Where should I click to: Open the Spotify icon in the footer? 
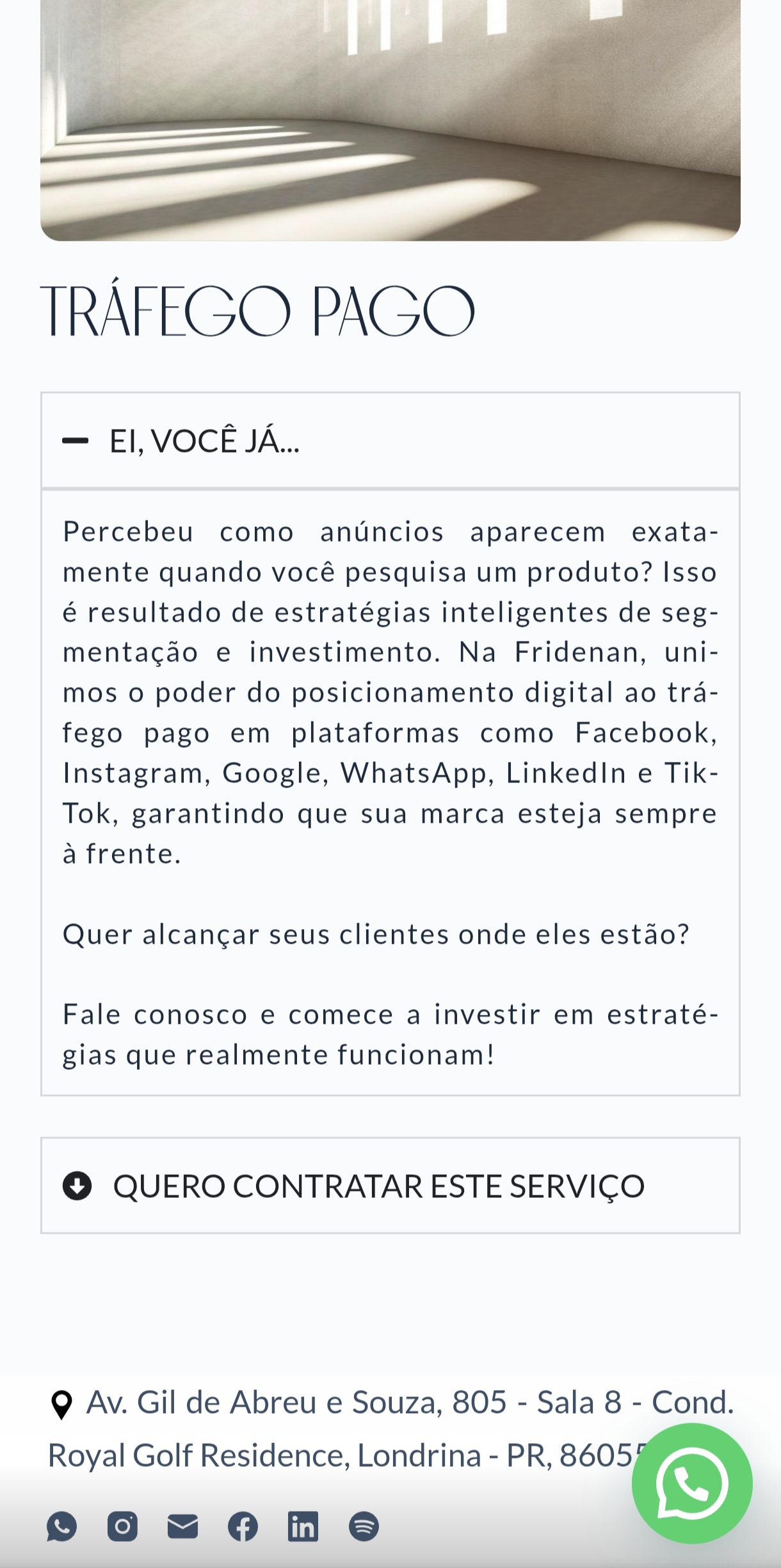[364, 1526]
